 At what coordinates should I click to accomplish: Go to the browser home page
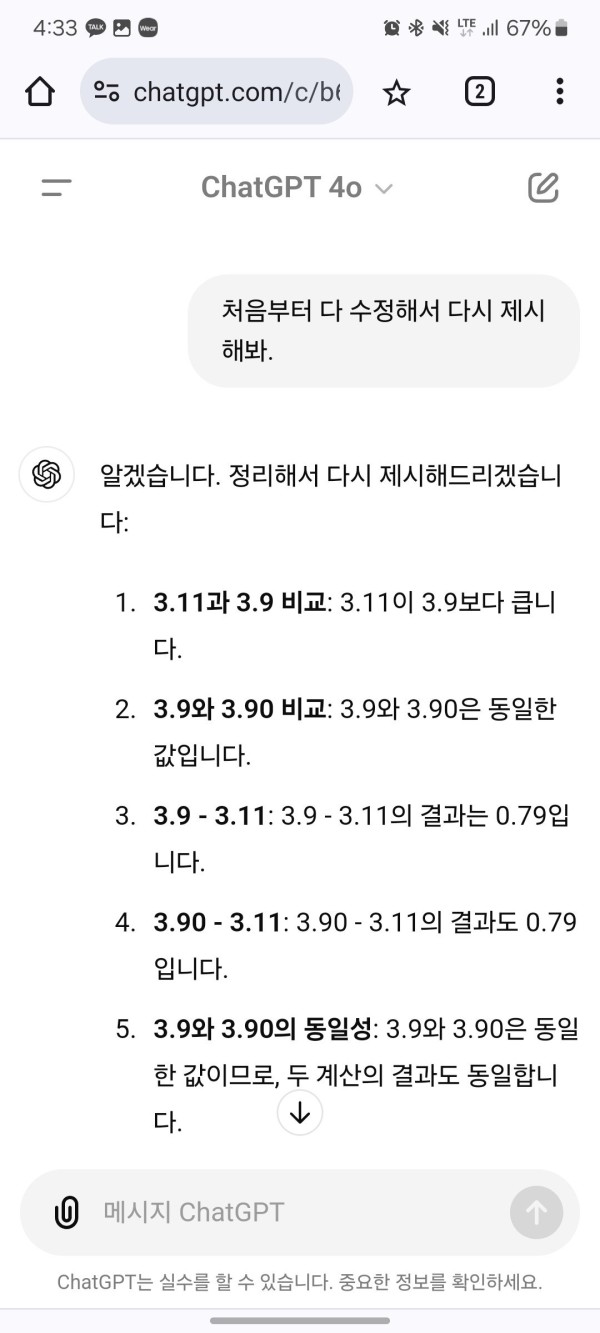(x=39, y=92)
